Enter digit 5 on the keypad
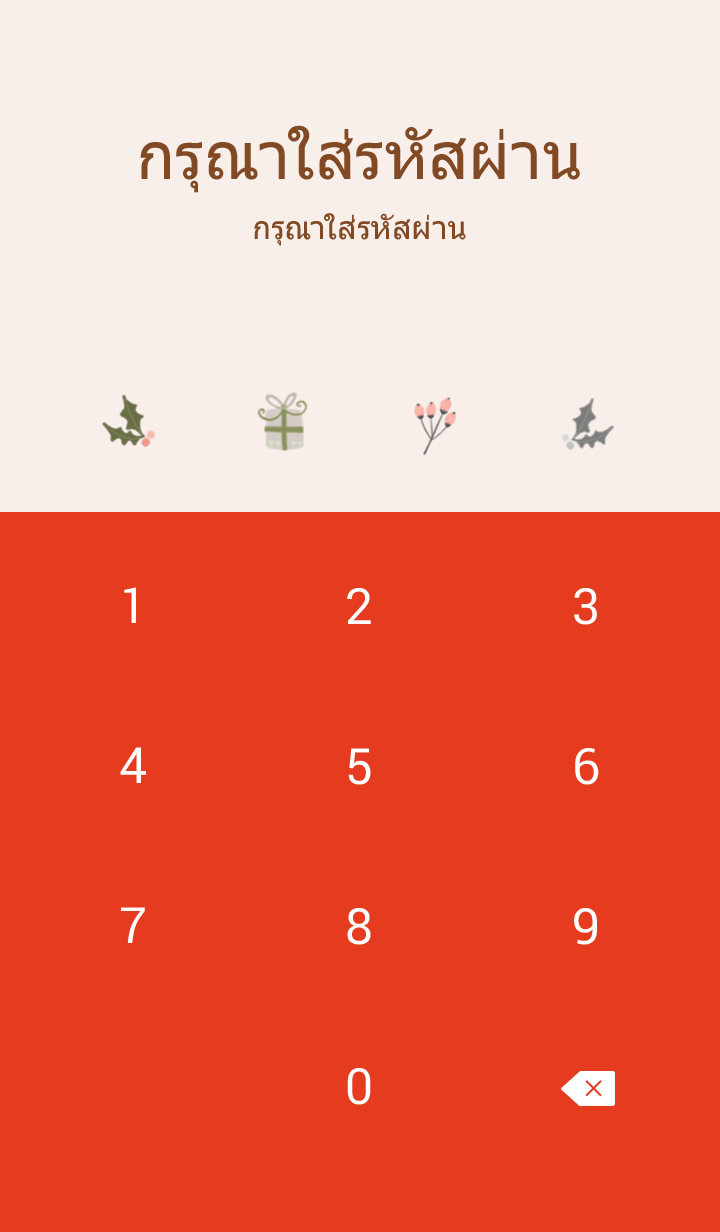 pos(359,767)
